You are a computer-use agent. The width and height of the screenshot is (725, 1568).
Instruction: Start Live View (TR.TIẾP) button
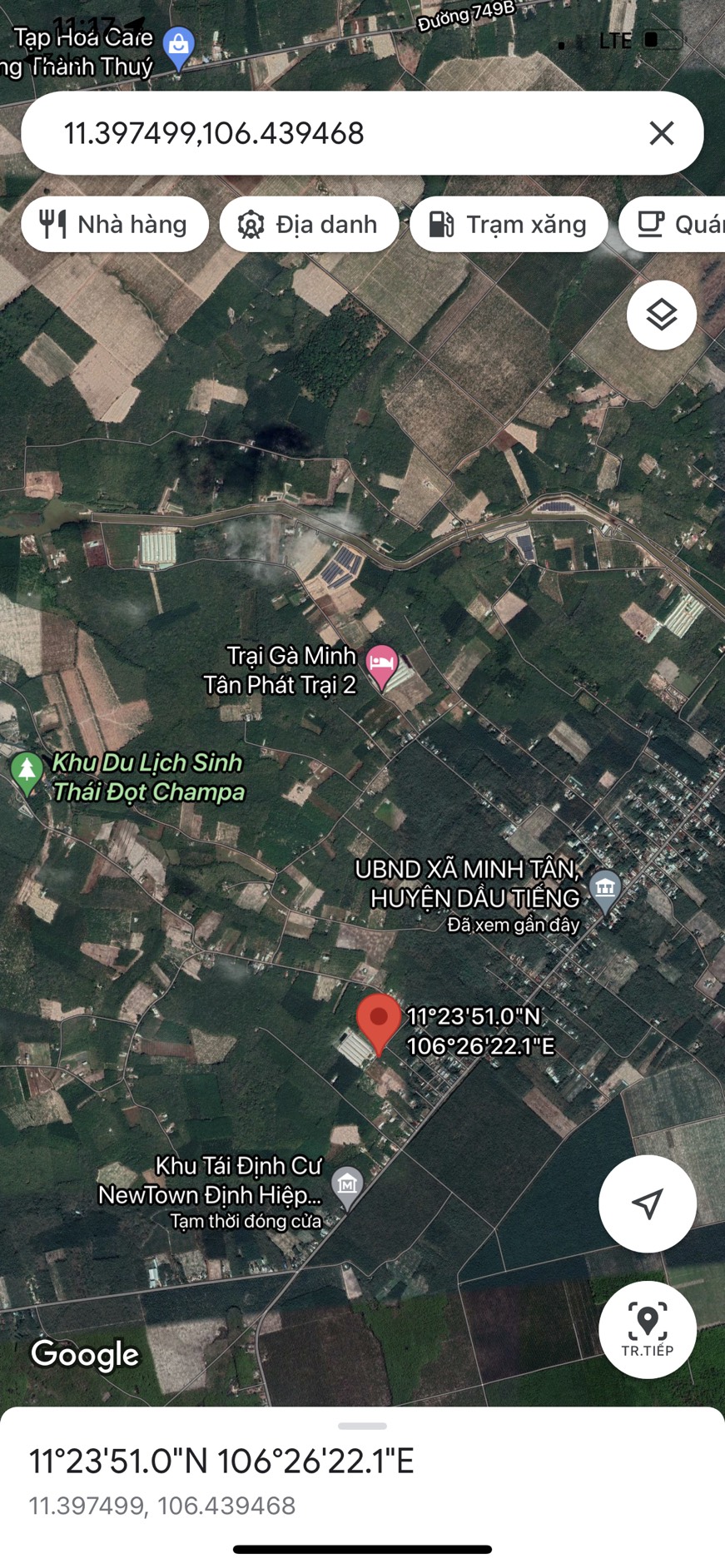(648, 1330)
